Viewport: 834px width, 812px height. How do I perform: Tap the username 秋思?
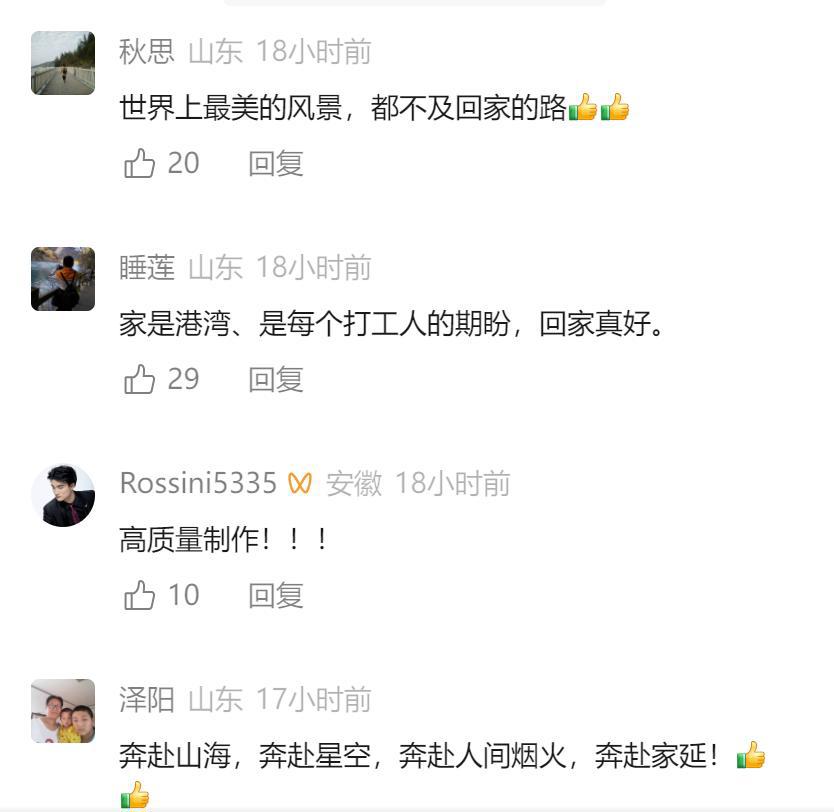click(146, 52)
